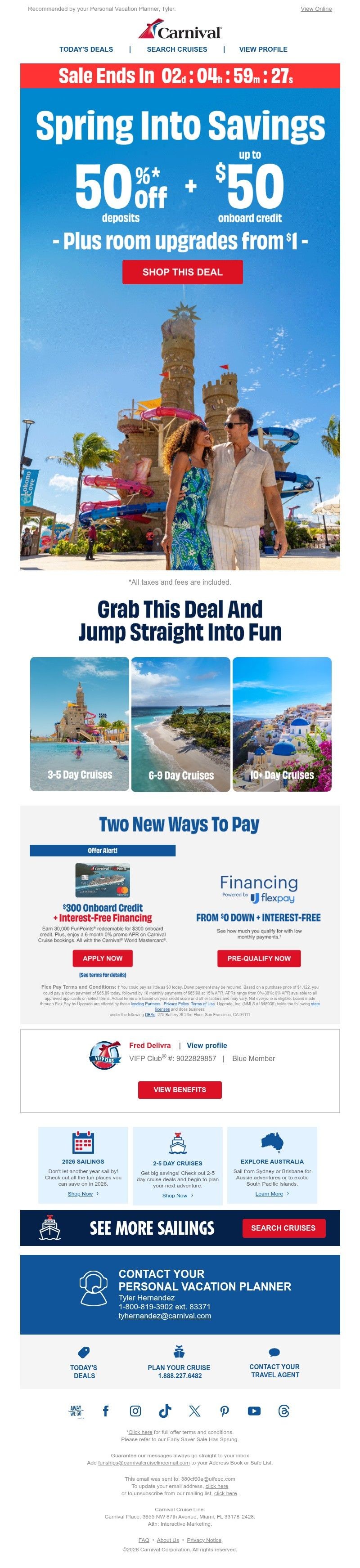Tap Apply Now for the Carnival Mastercard

[102, 958]
